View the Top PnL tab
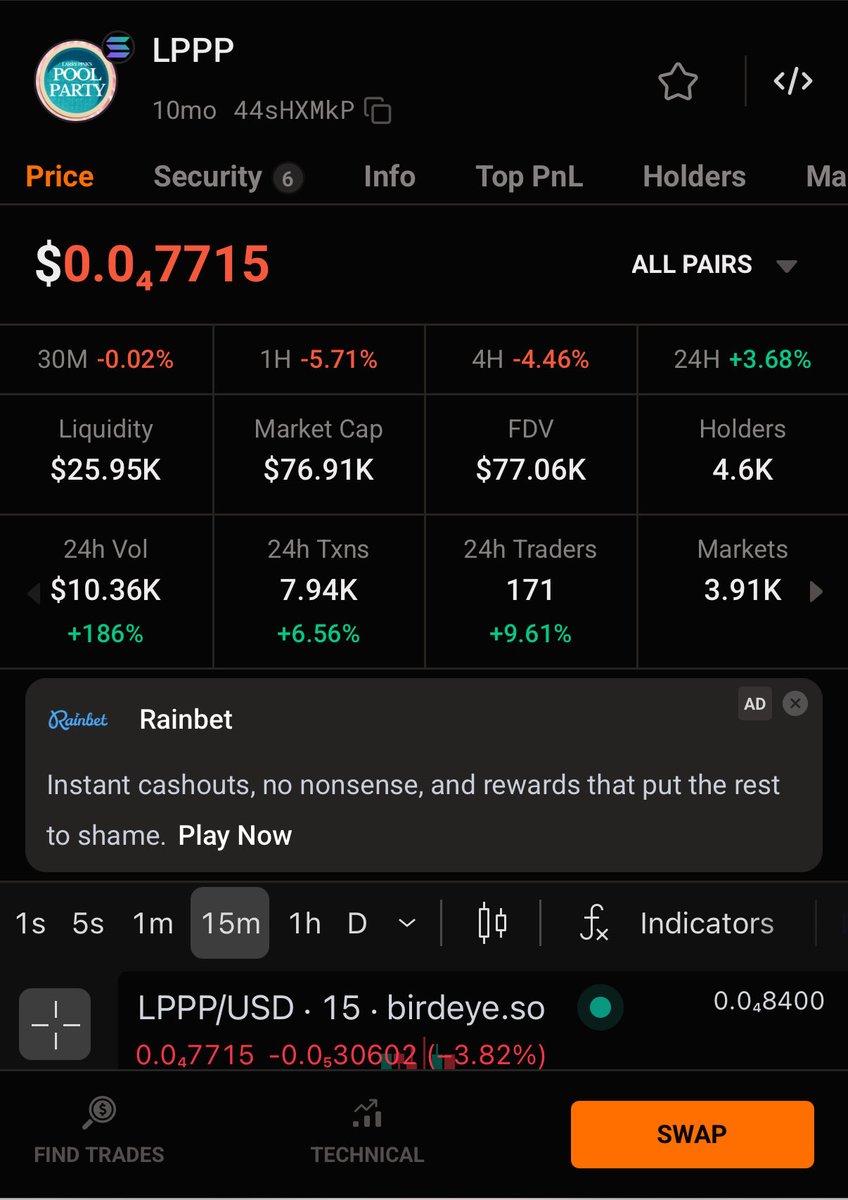The image size is (848, 1200). coord(529,177)
